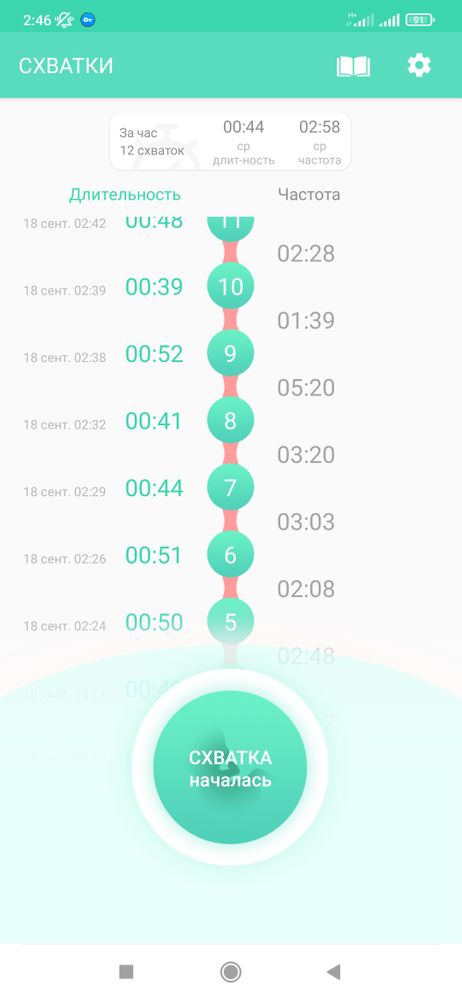The image size is (462, 1000).
Task: Go back with system back button
Action: coord(333,972)
